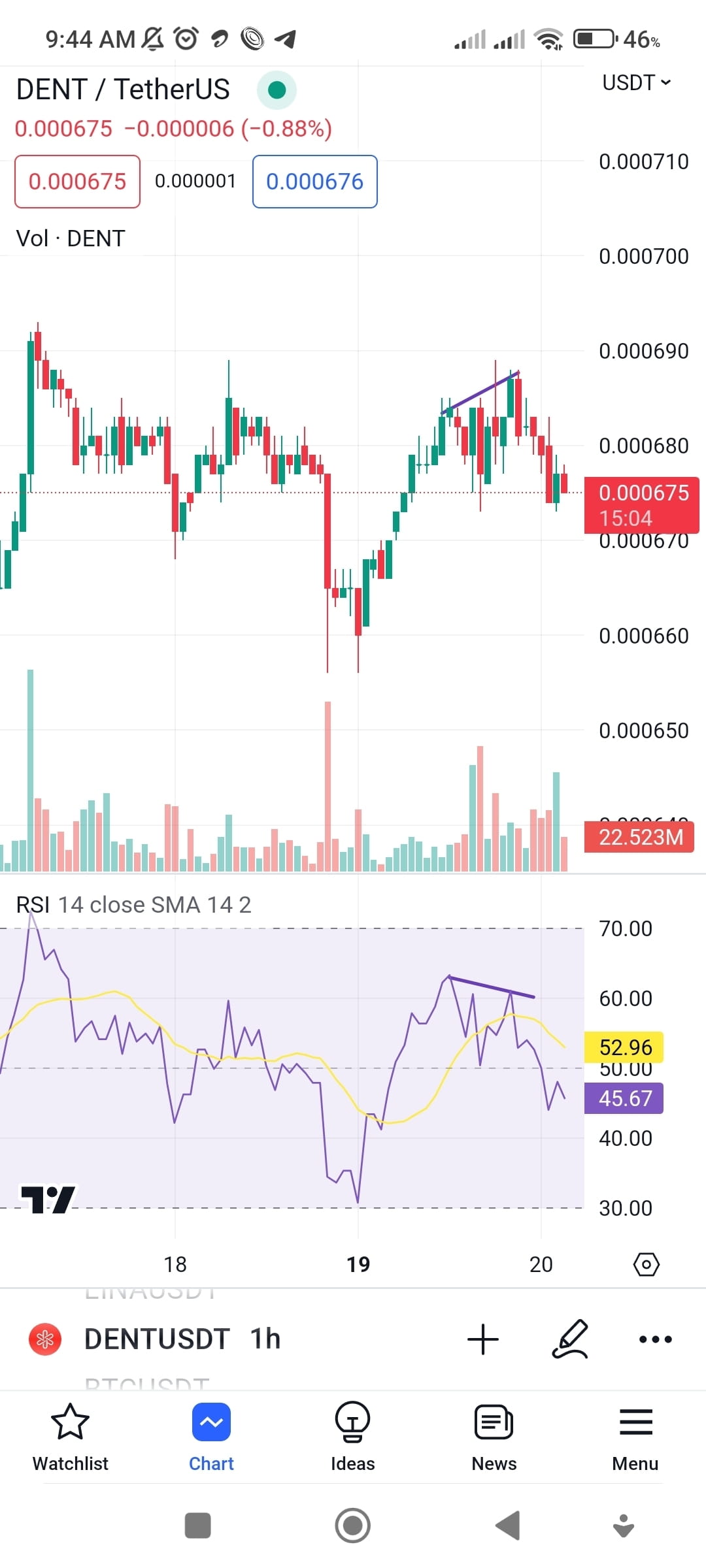
Task: Open the Menu tab
Action: pyautogui.click(x=634, y=1422)
